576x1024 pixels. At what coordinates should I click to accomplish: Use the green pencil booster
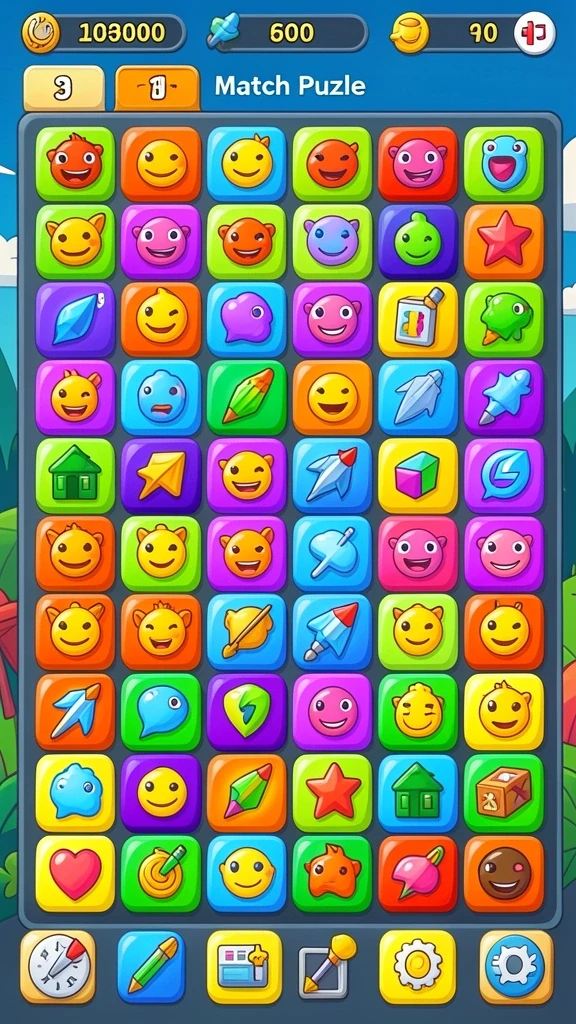[x=152, y=967]
